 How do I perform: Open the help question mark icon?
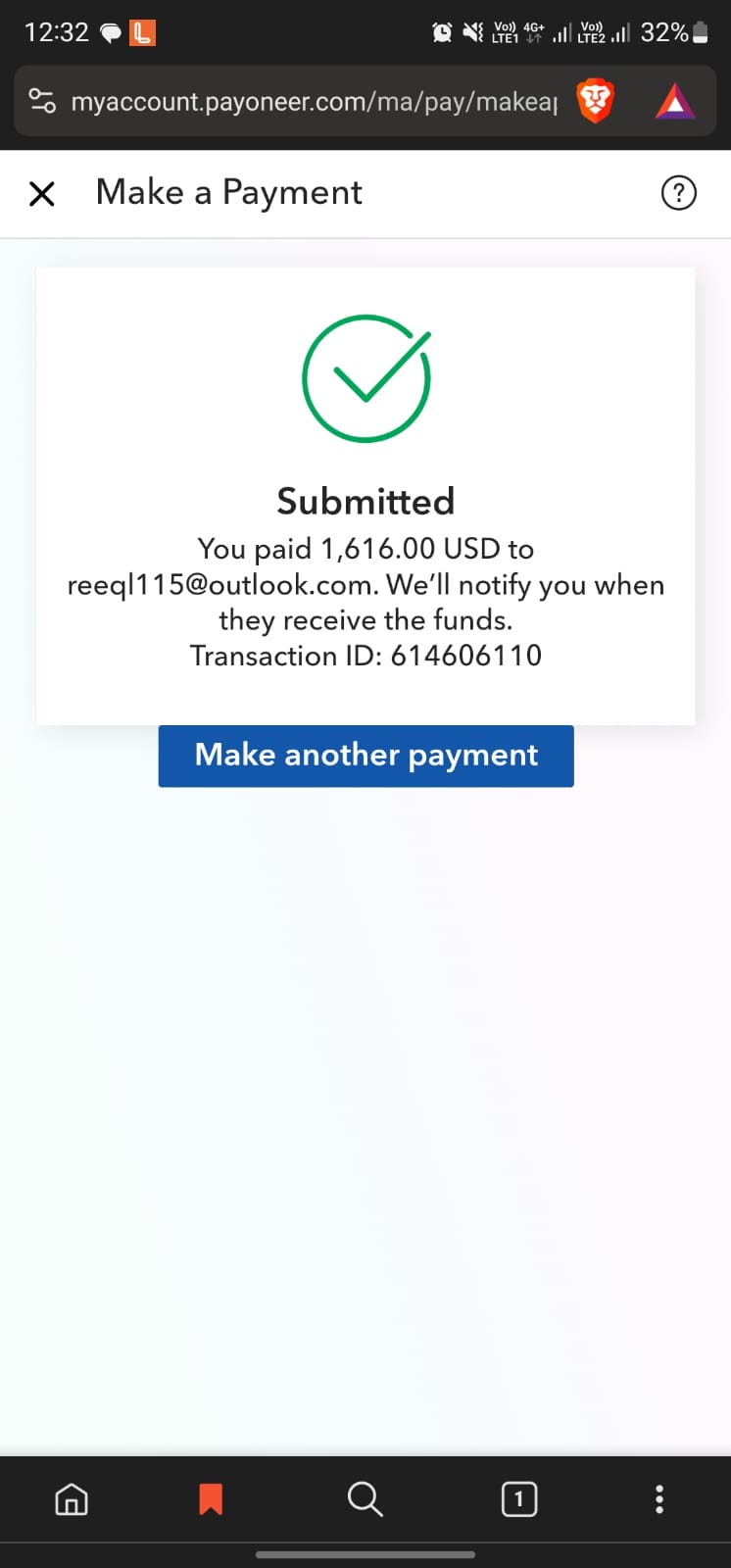pyautogui.click(x=679, y=193)
